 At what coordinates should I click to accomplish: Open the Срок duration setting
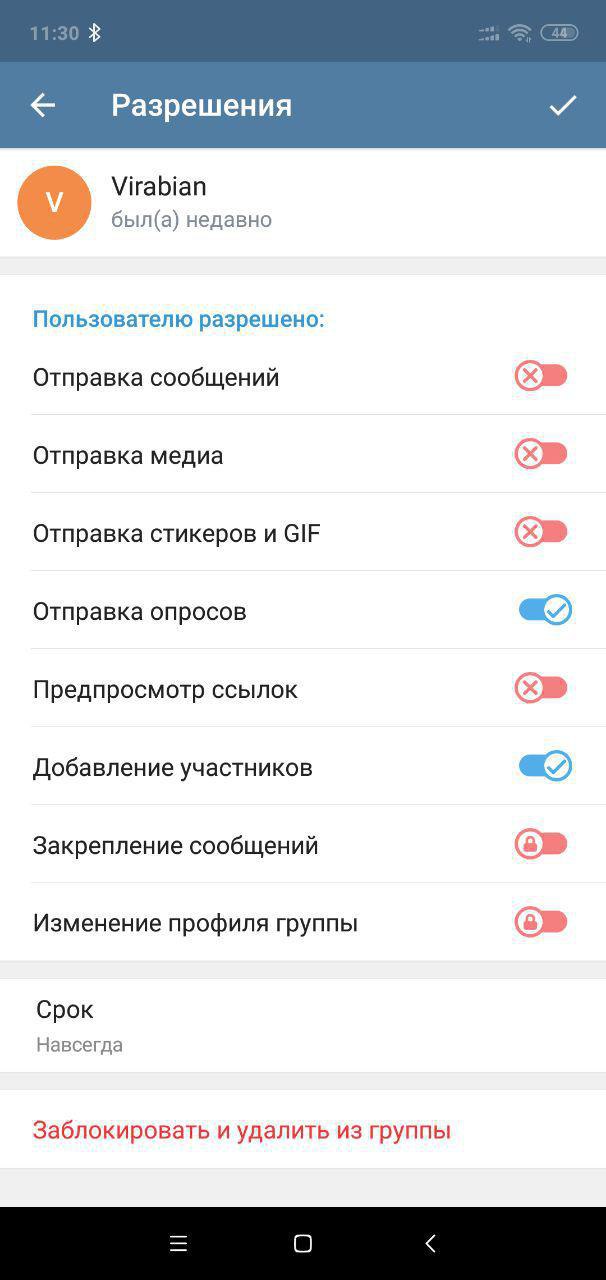(303, 1026)
